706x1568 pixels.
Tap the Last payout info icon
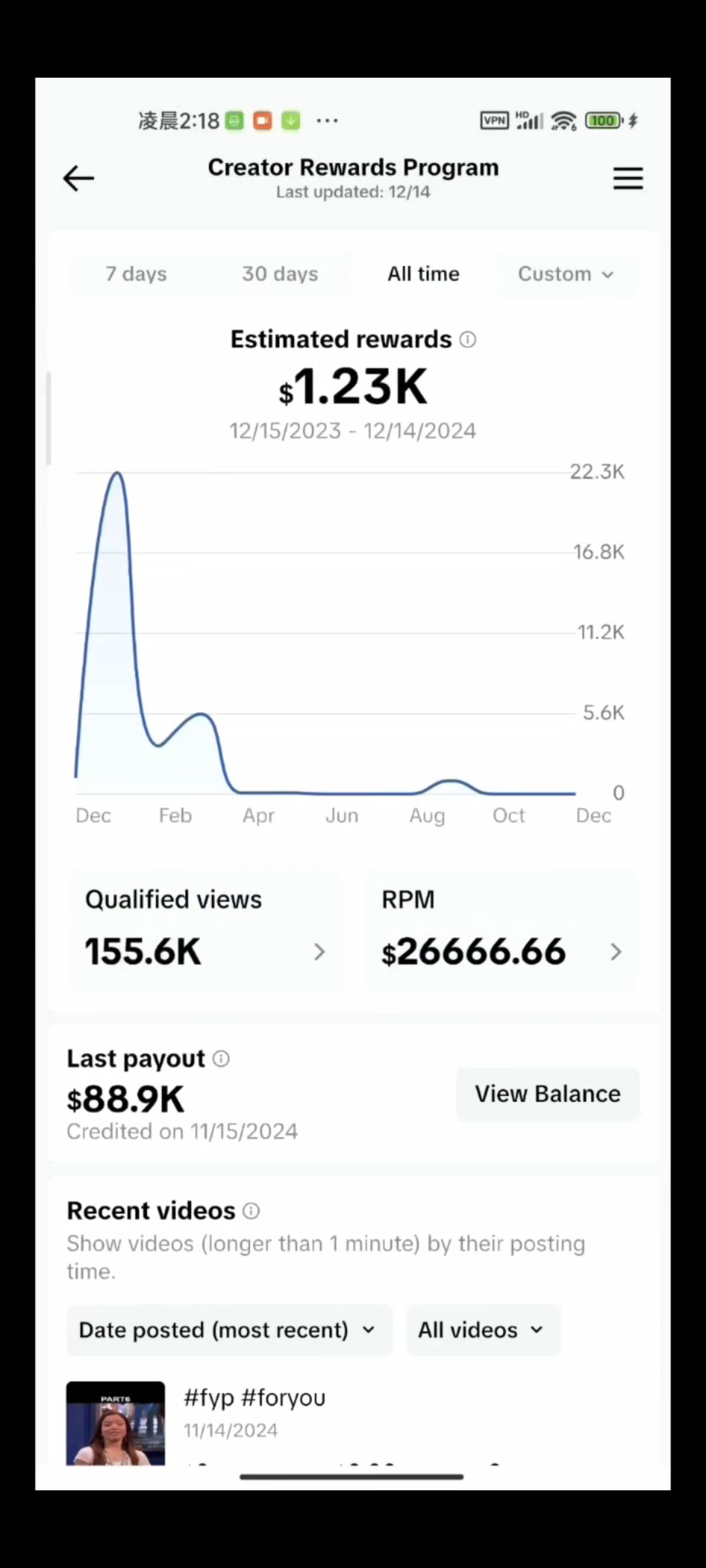point(221,1059)
